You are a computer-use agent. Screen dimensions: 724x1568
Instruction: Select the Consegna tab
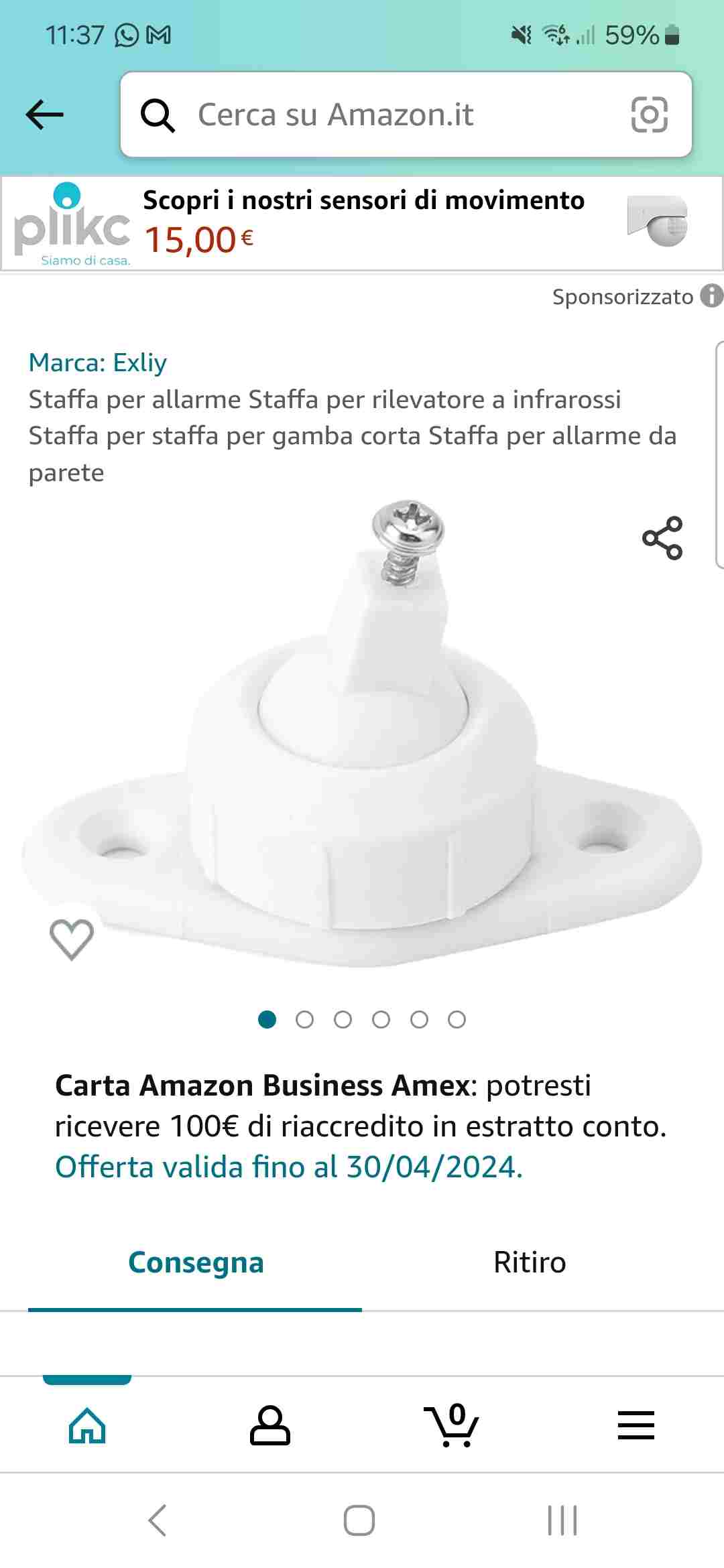(x=196, y=1262)
